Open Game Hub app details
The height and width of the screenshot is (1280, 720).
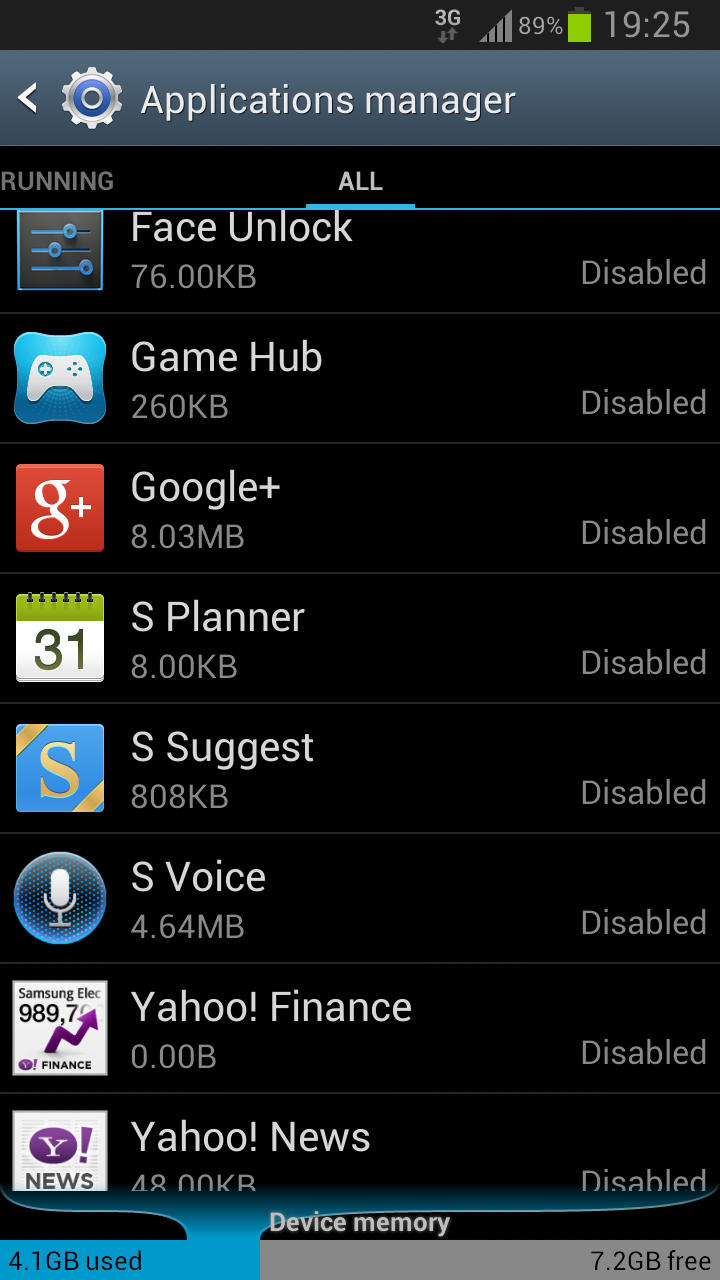[x=360, y=379]
